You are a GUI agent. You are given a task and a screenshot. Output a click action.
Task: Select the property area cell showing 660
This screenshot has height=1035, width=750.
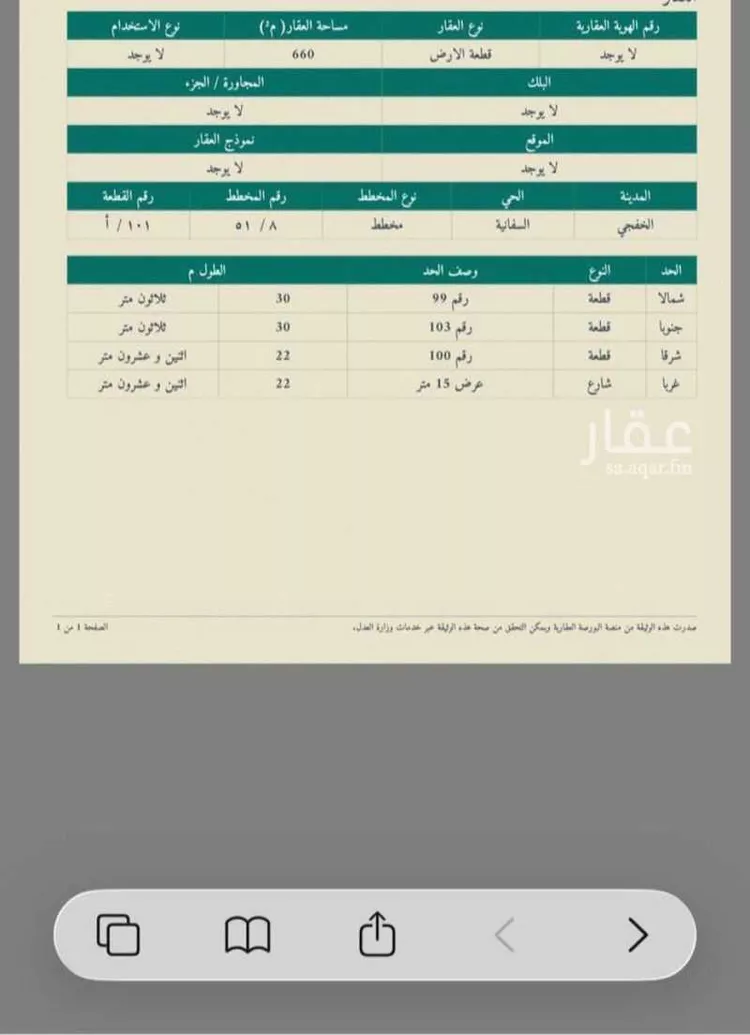coord(299,54)
